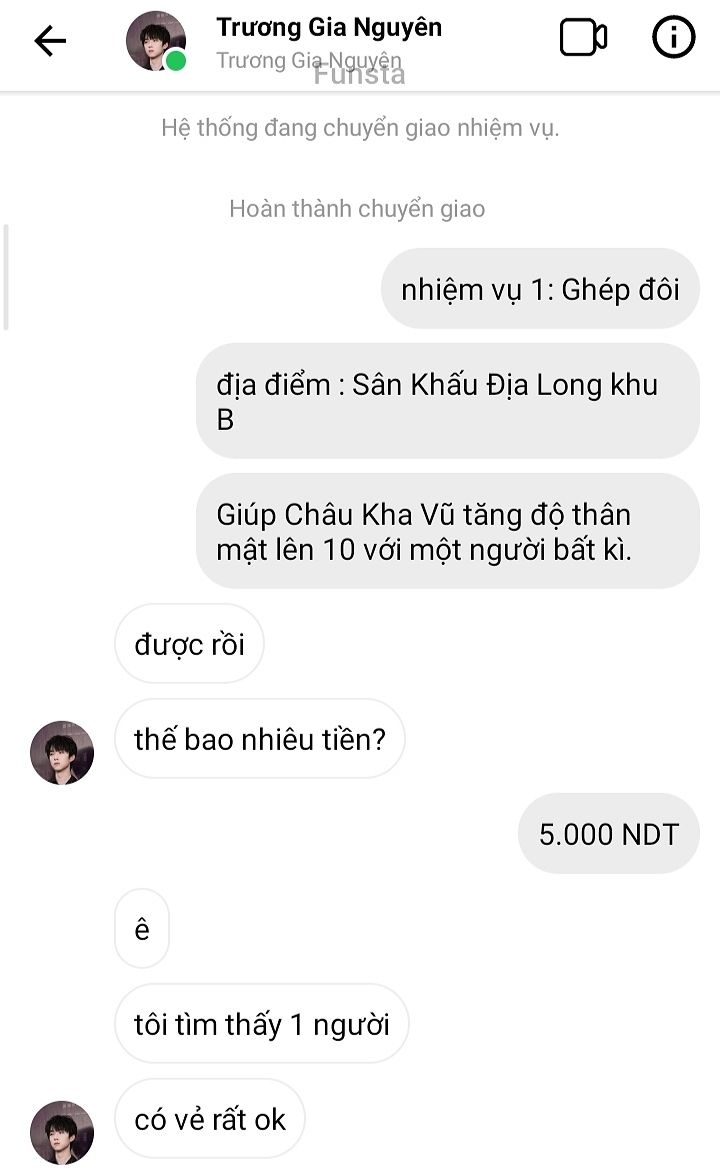The width and height of the screenshot is (720, 1170).
Task: Start a video call with Trương Gia Nguyên
Action: pyautogui.click(x=583, y=39)
